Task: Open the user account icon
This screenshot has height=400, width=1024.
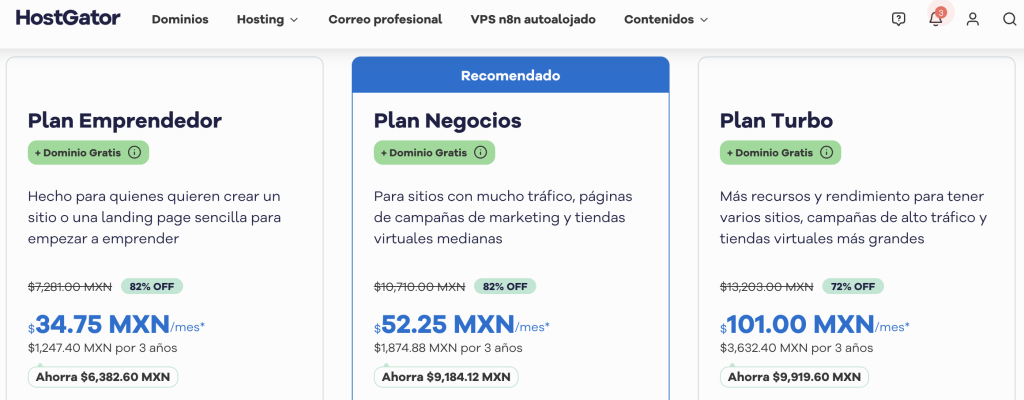Action: pos(973,19)
